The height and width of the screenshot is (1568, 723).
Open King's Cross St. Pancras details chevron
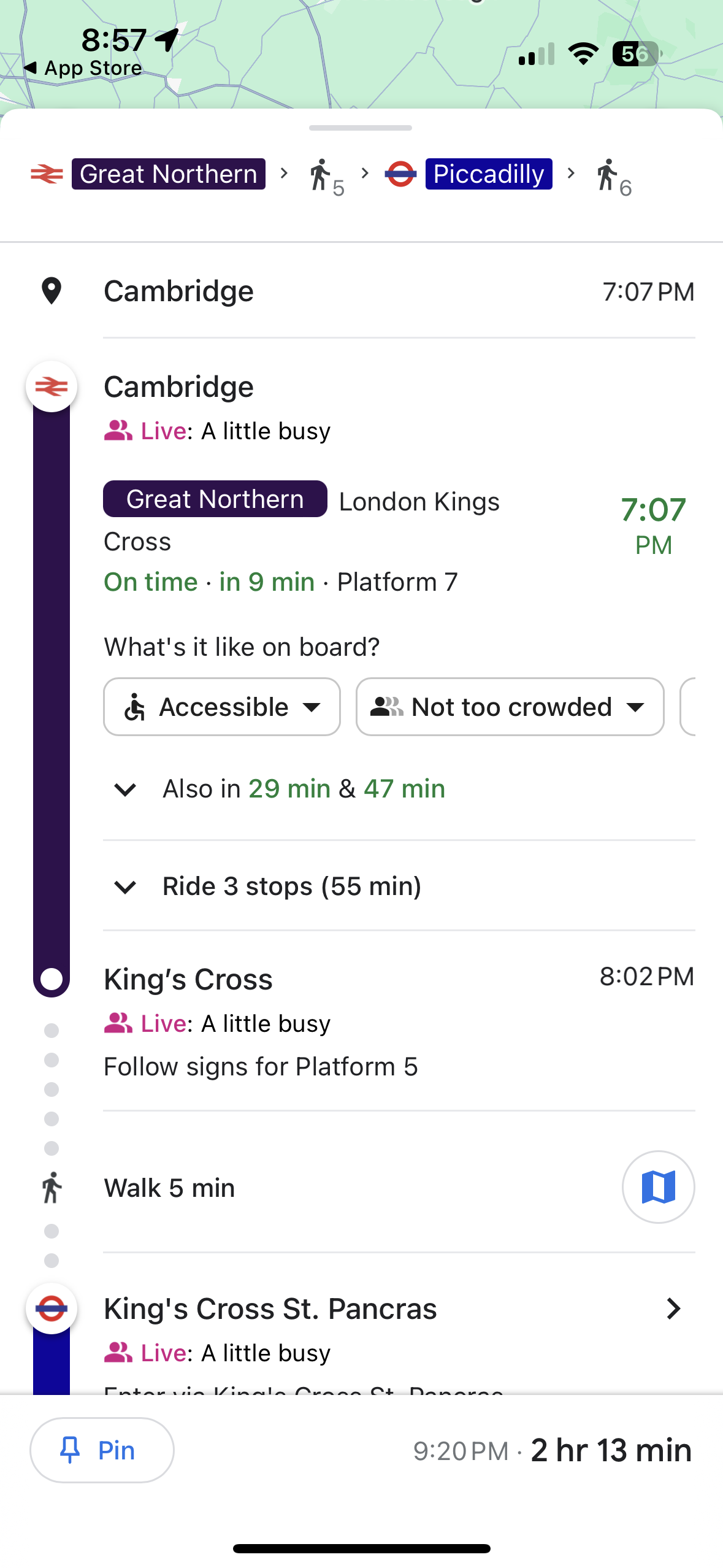tap(673, 1309)
